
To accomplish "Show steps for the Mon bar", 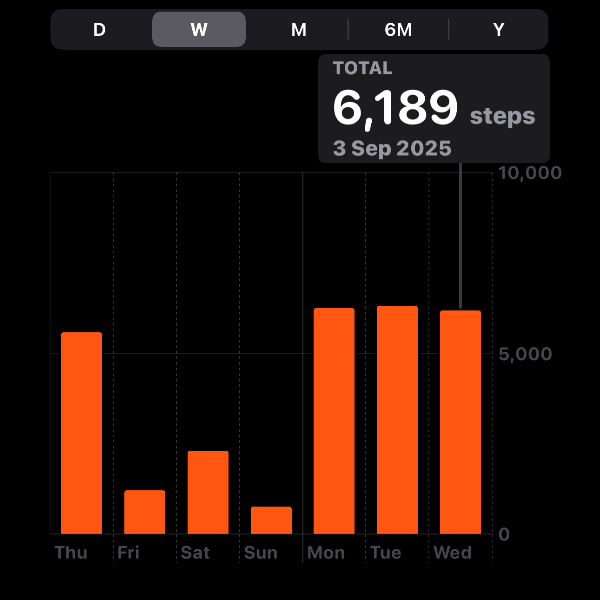I will 334,421.
